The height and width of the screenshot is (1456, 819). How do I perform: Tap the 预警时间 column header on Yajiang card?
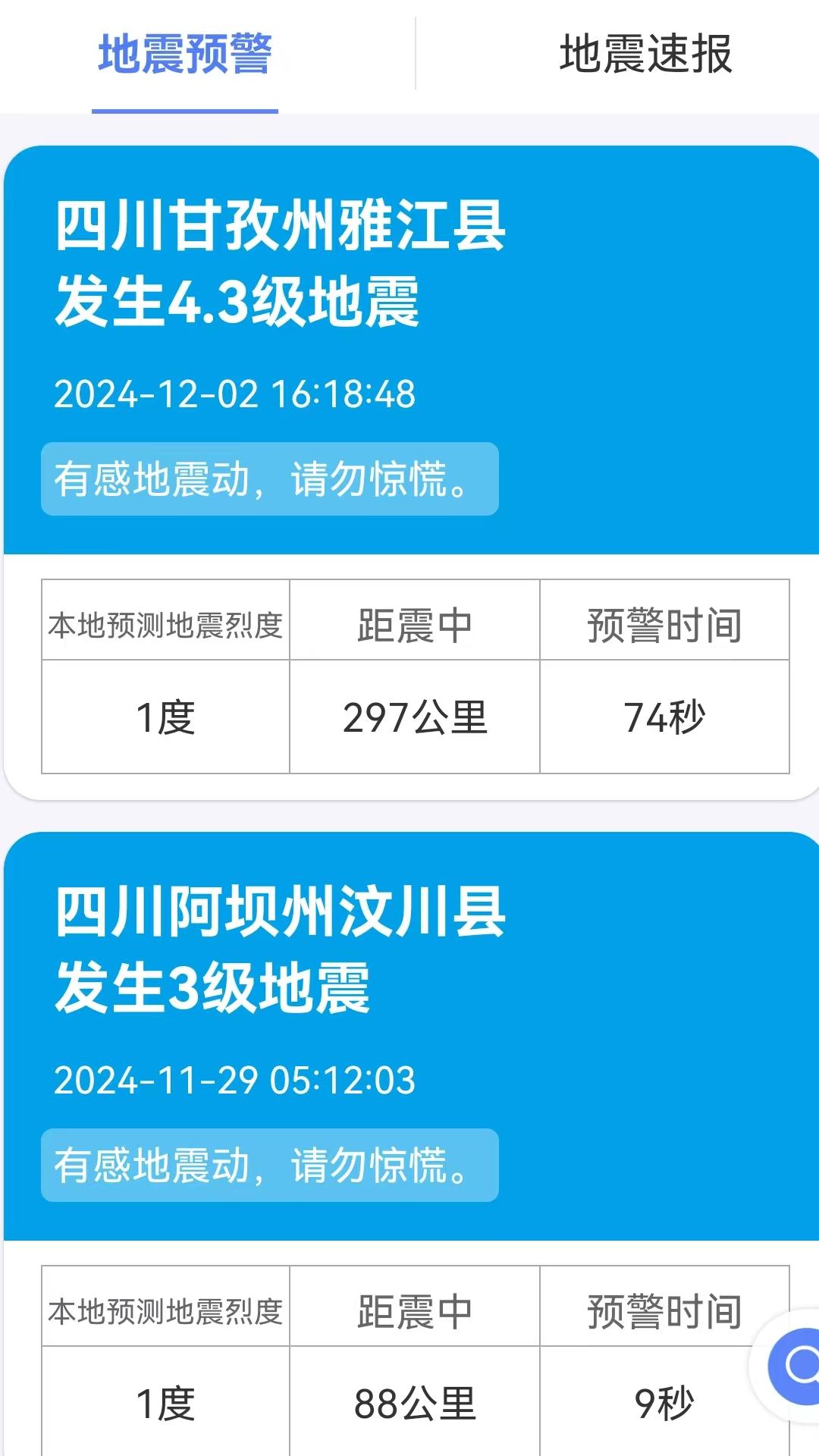[666, 622]
